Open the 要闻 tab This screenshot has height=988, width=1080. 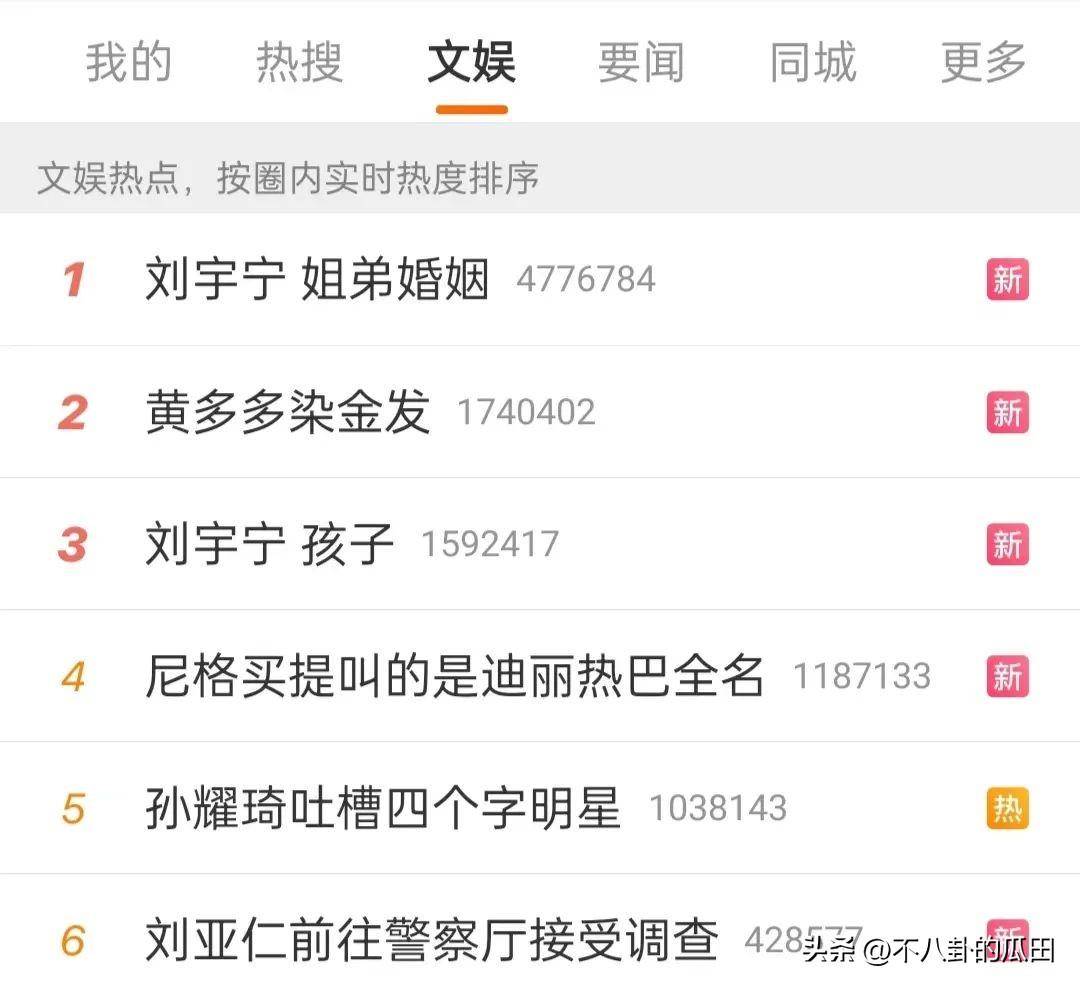641,62
